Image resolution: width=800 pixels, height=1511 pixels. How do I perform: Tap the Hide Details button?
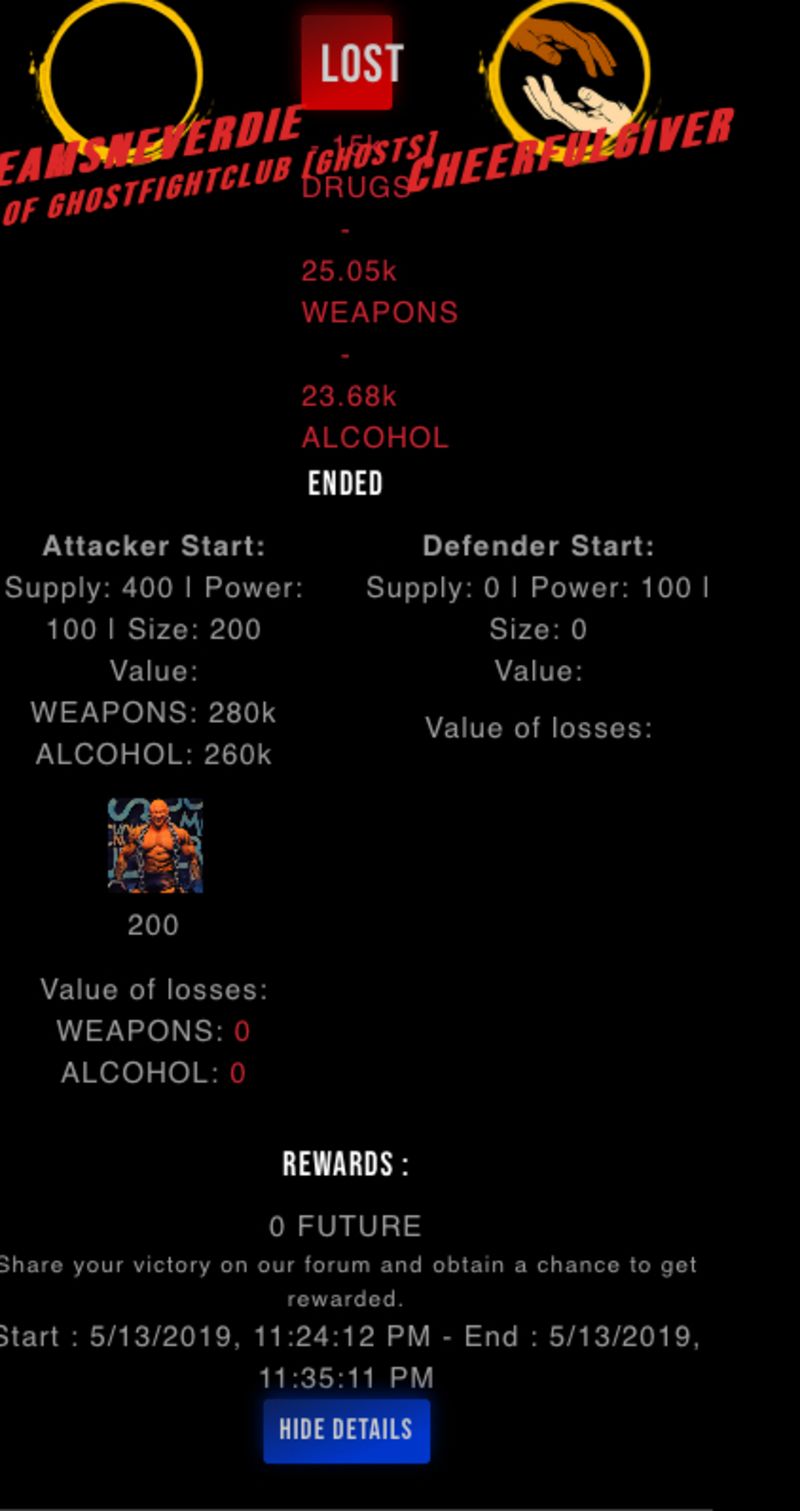(x=346, y=1430)
